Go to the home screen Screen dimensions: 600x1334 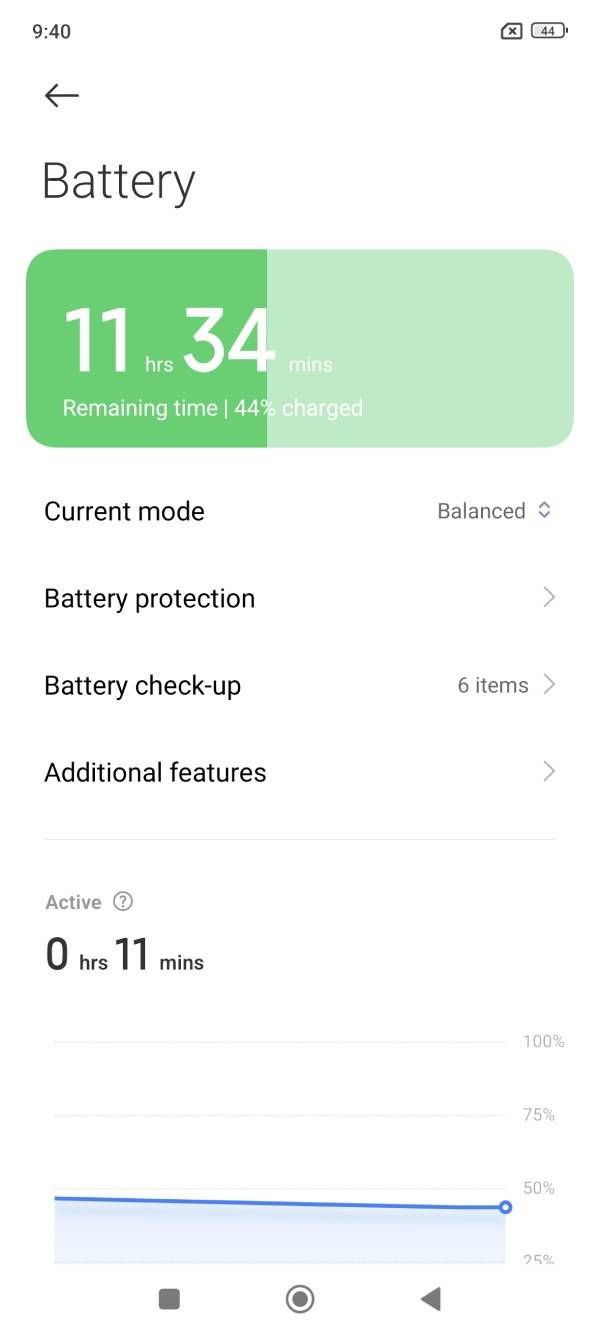pyautogui.click(x=300, y=1299)
